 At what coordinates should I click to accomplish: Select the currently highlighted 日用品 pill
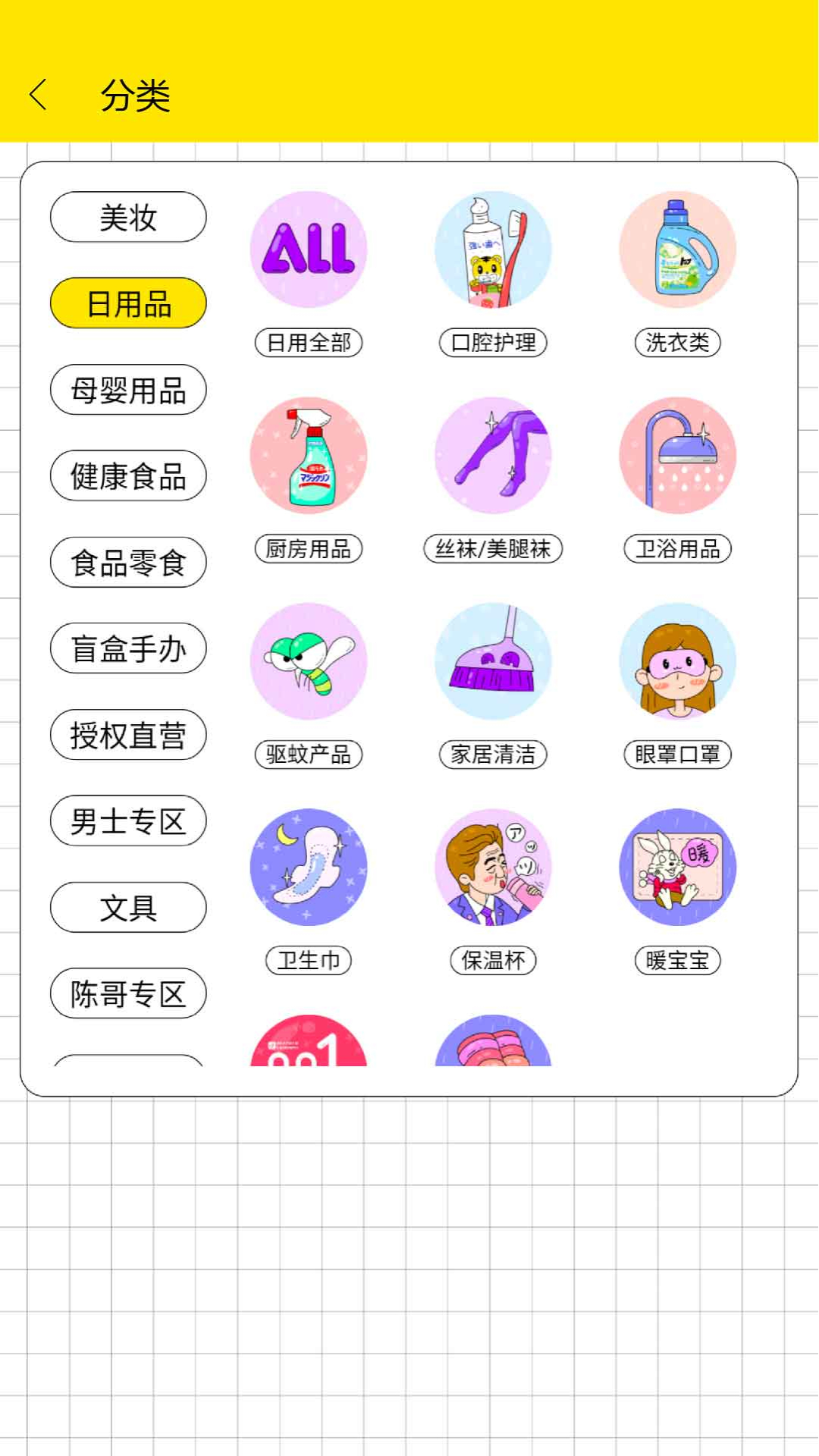(x=127, y=303)
